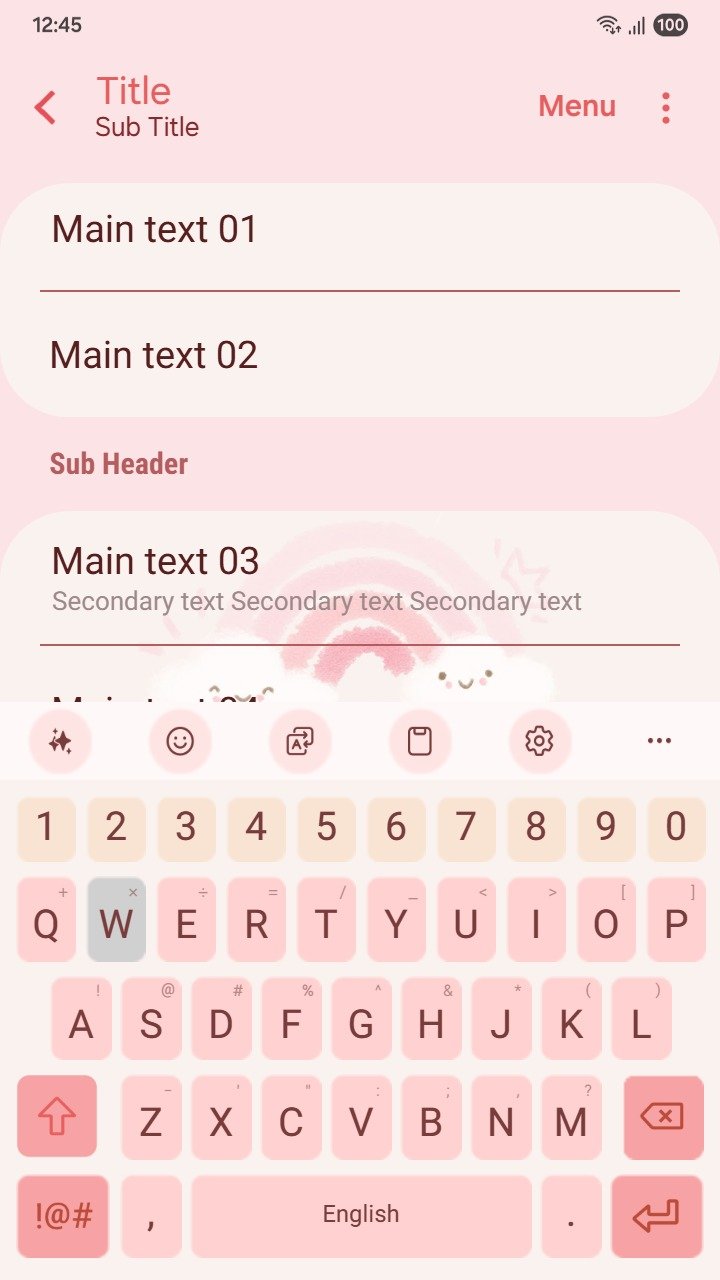Hit the enter key on the keyboard
This screenshot has width=720, height=1280.
tap(656, 1216)
